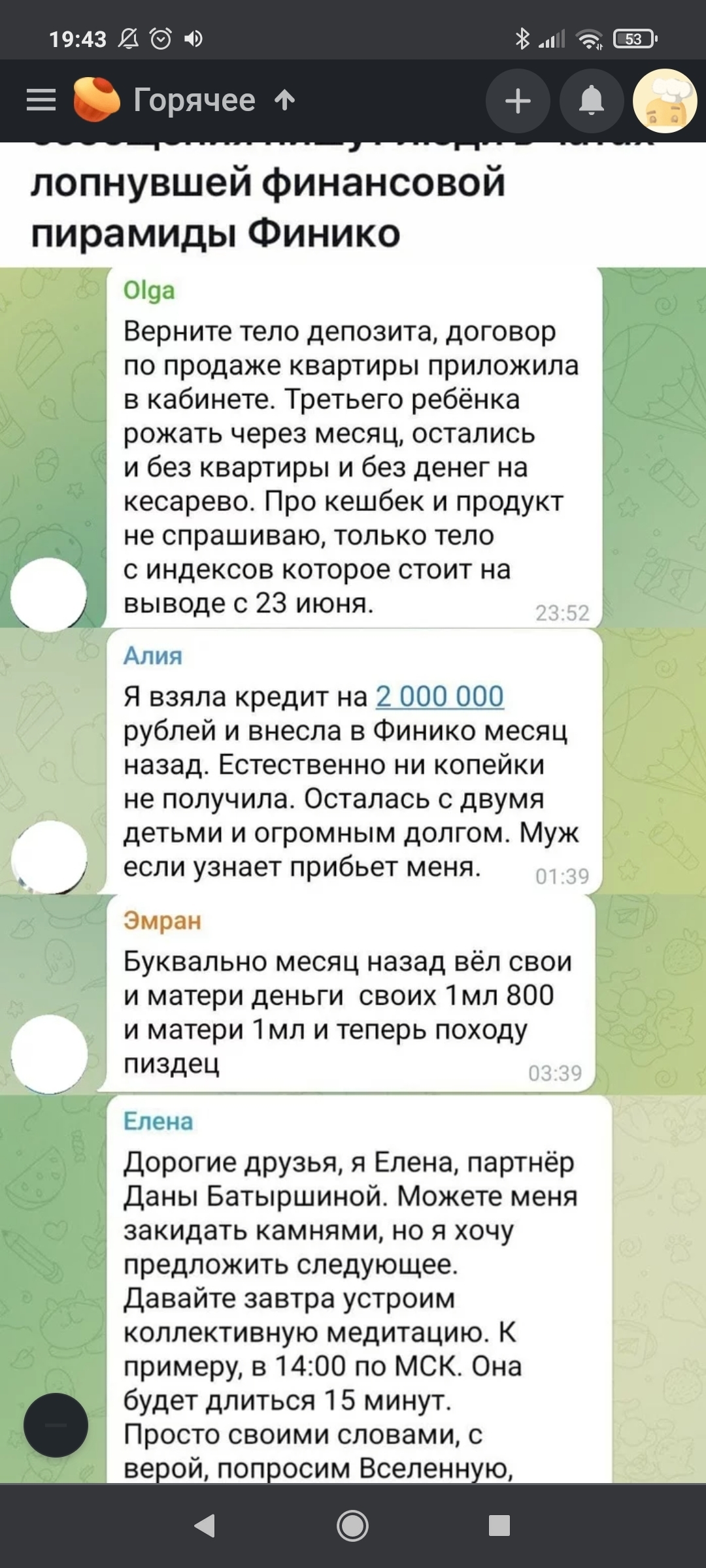Screen dimensions: 706x1568
Task: Tap the dark floating minus button
Action: 56,1425
